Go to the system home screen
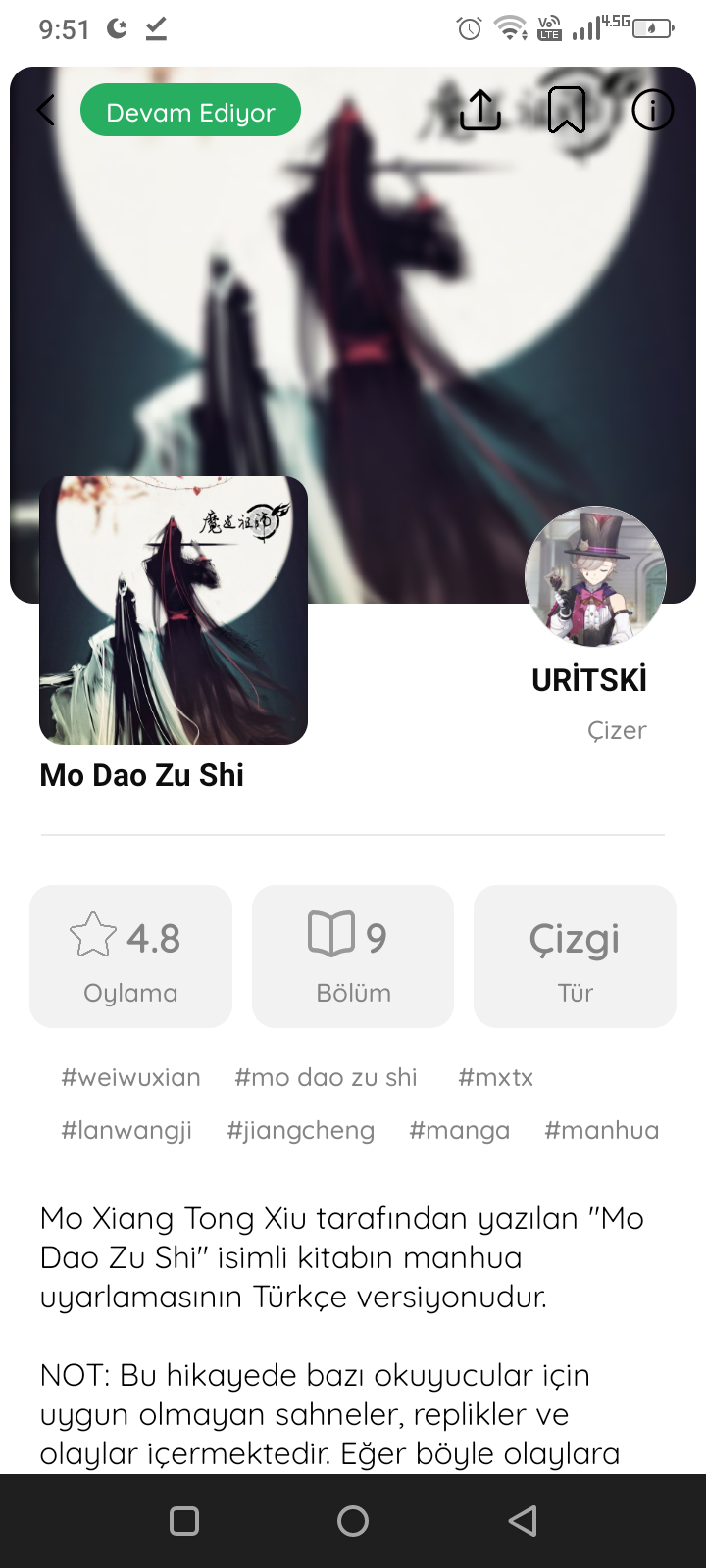 353,1521
